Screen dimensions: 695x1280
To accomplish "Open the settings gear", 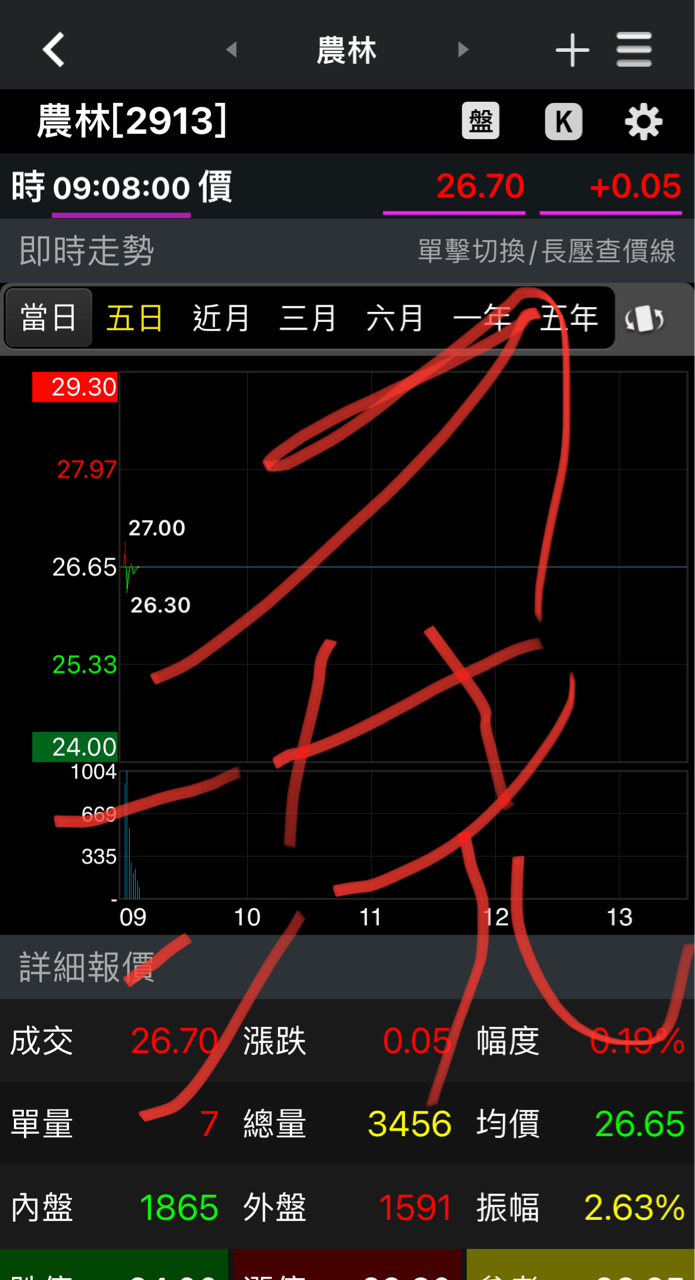I will pyautogui.click(x=643, y=122).
